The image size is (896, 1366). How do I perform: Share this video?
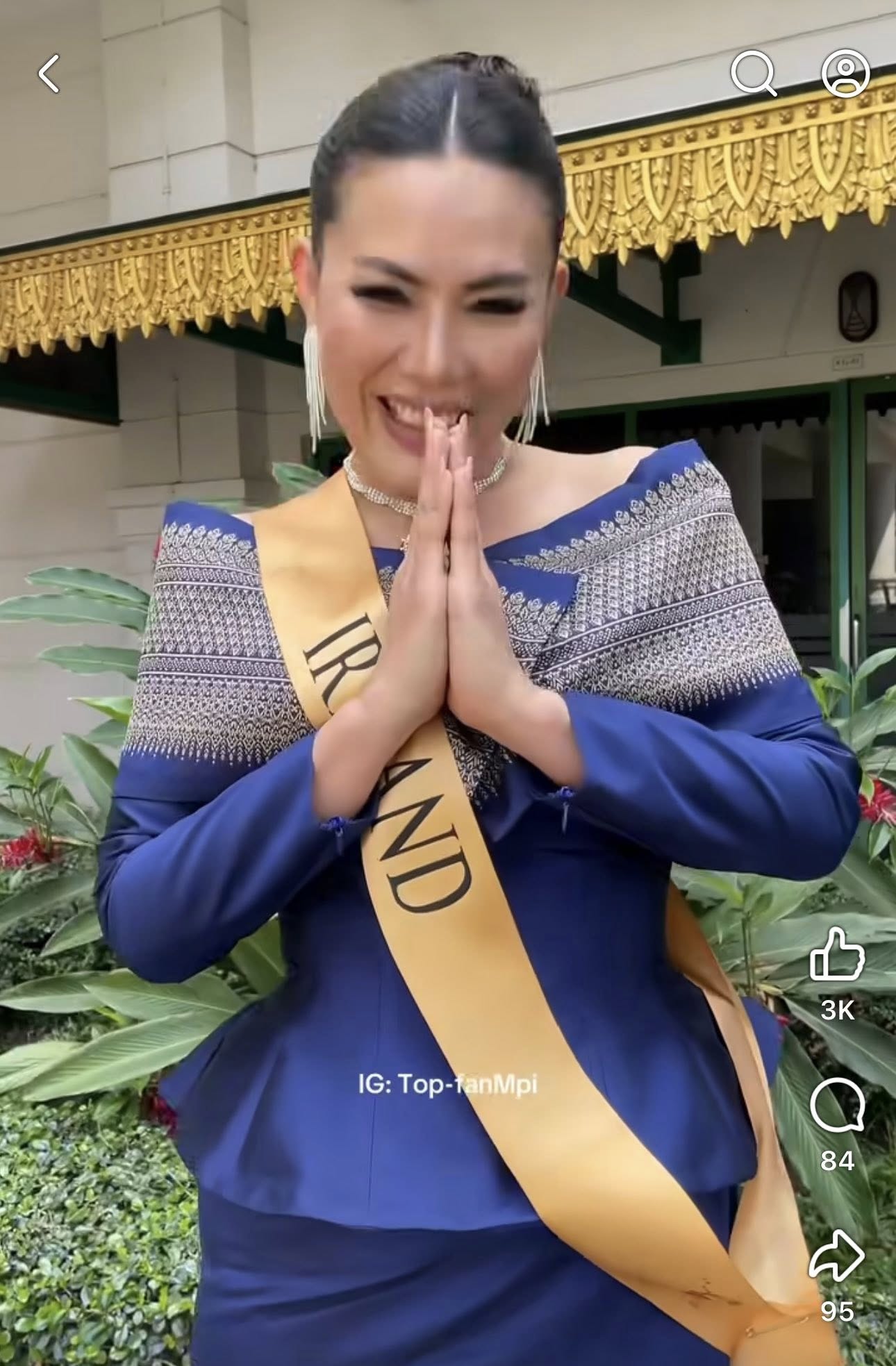pyautogui.click(x=837, y=1257)
